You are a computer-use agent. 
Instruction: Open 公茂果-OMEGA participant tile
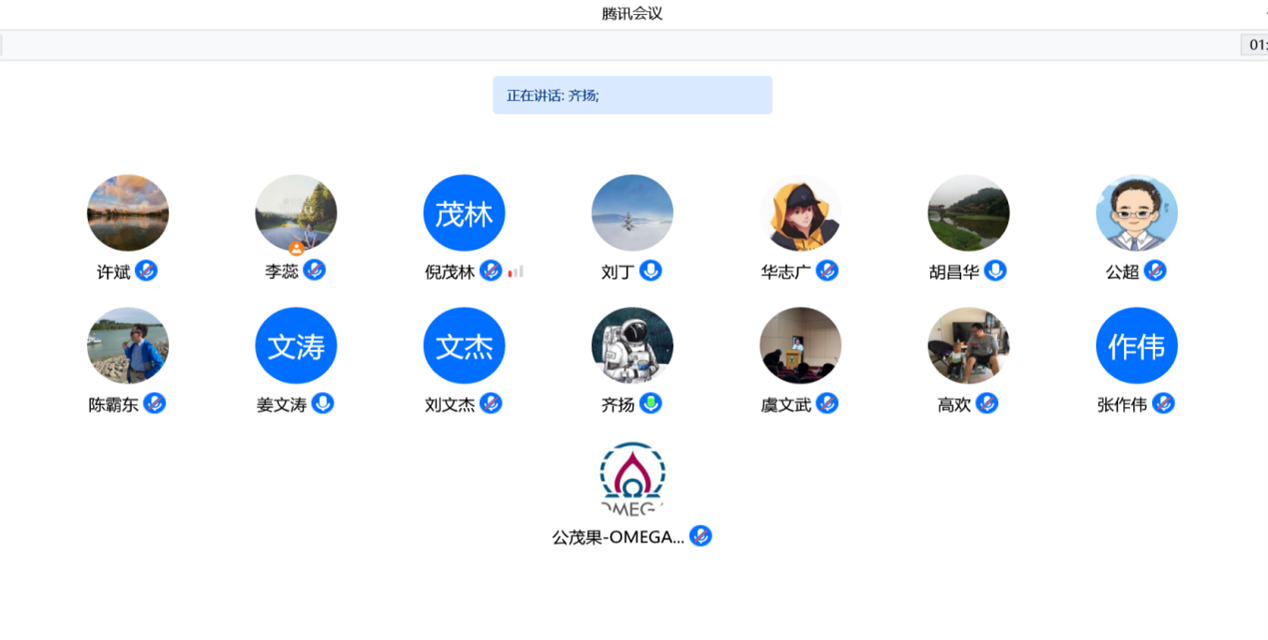(632, 478)
